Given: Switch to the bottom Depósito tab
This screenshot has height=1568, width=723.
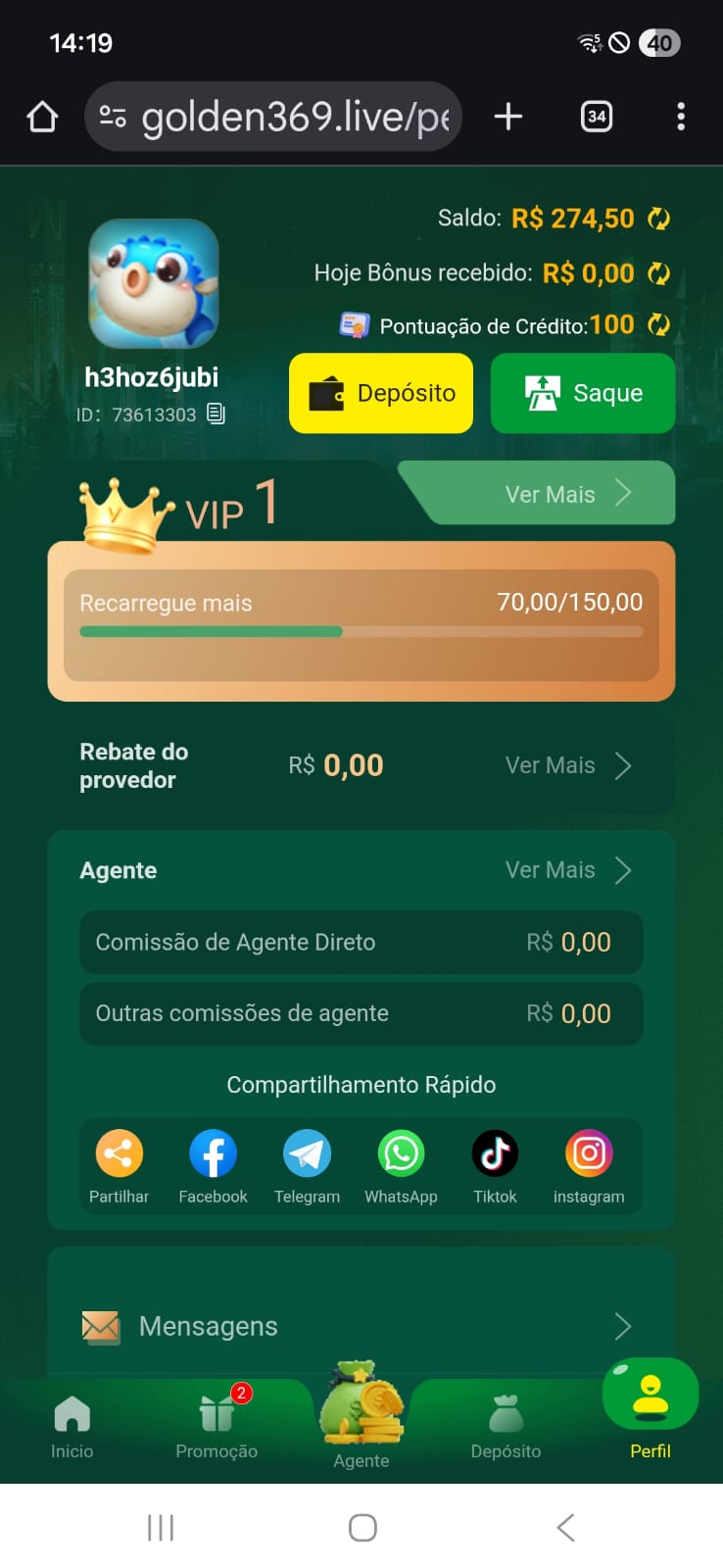Looking at the screenshot, I should pos(506,1426).
